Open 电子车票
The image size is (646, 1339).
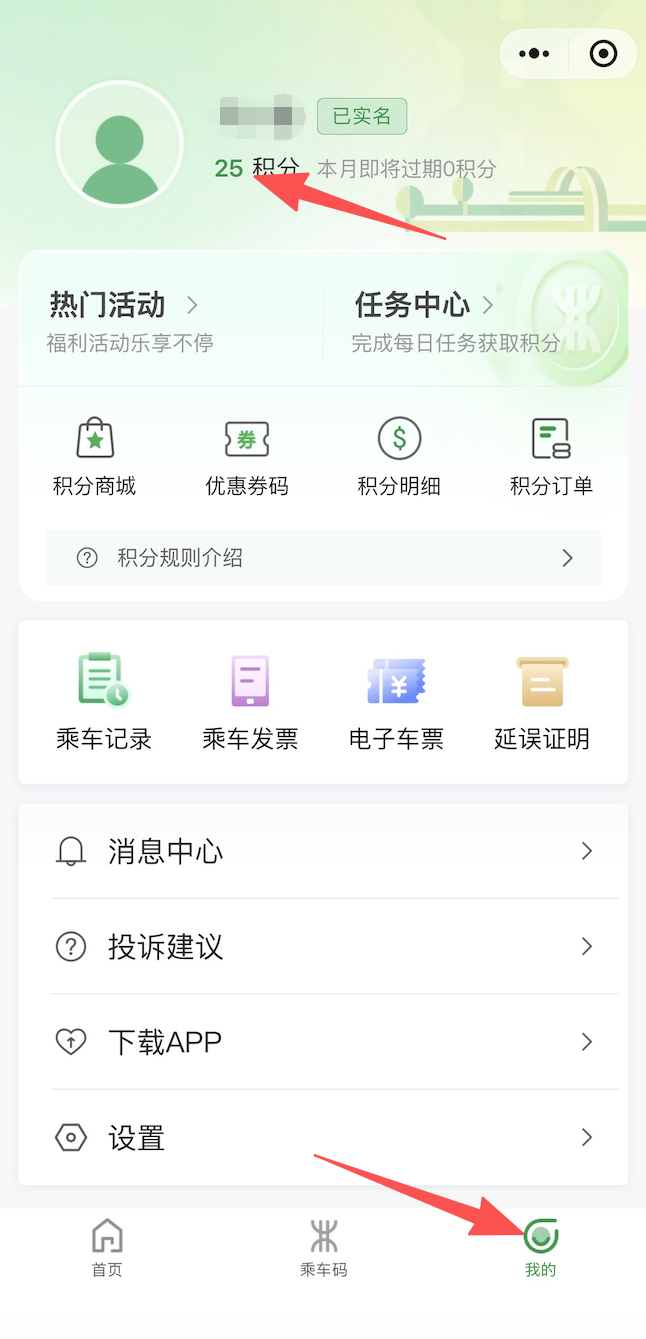pyautogui.click(x=396, y=701)
